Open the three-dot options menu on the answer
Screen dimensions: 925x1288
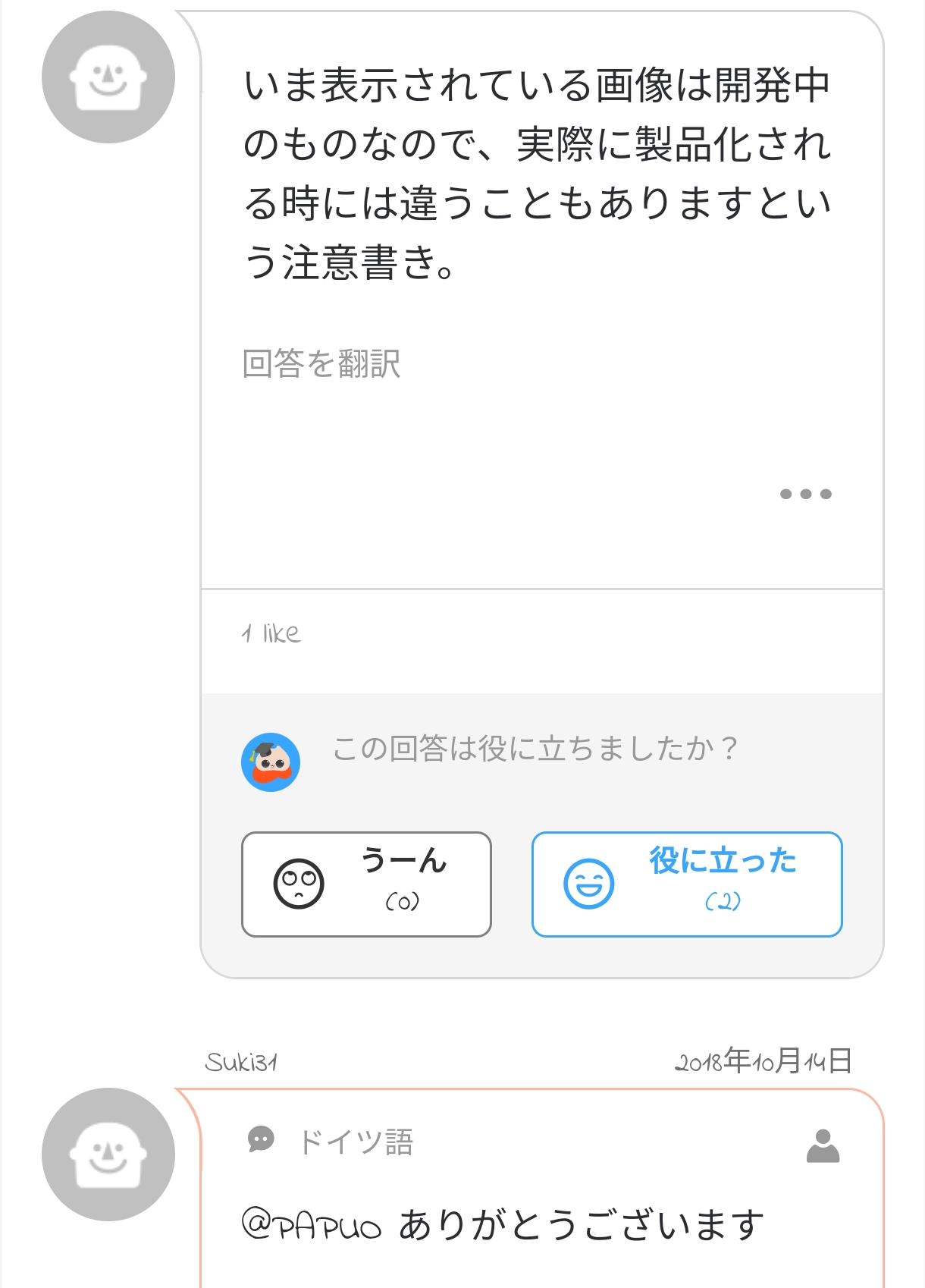coord(805,495)
